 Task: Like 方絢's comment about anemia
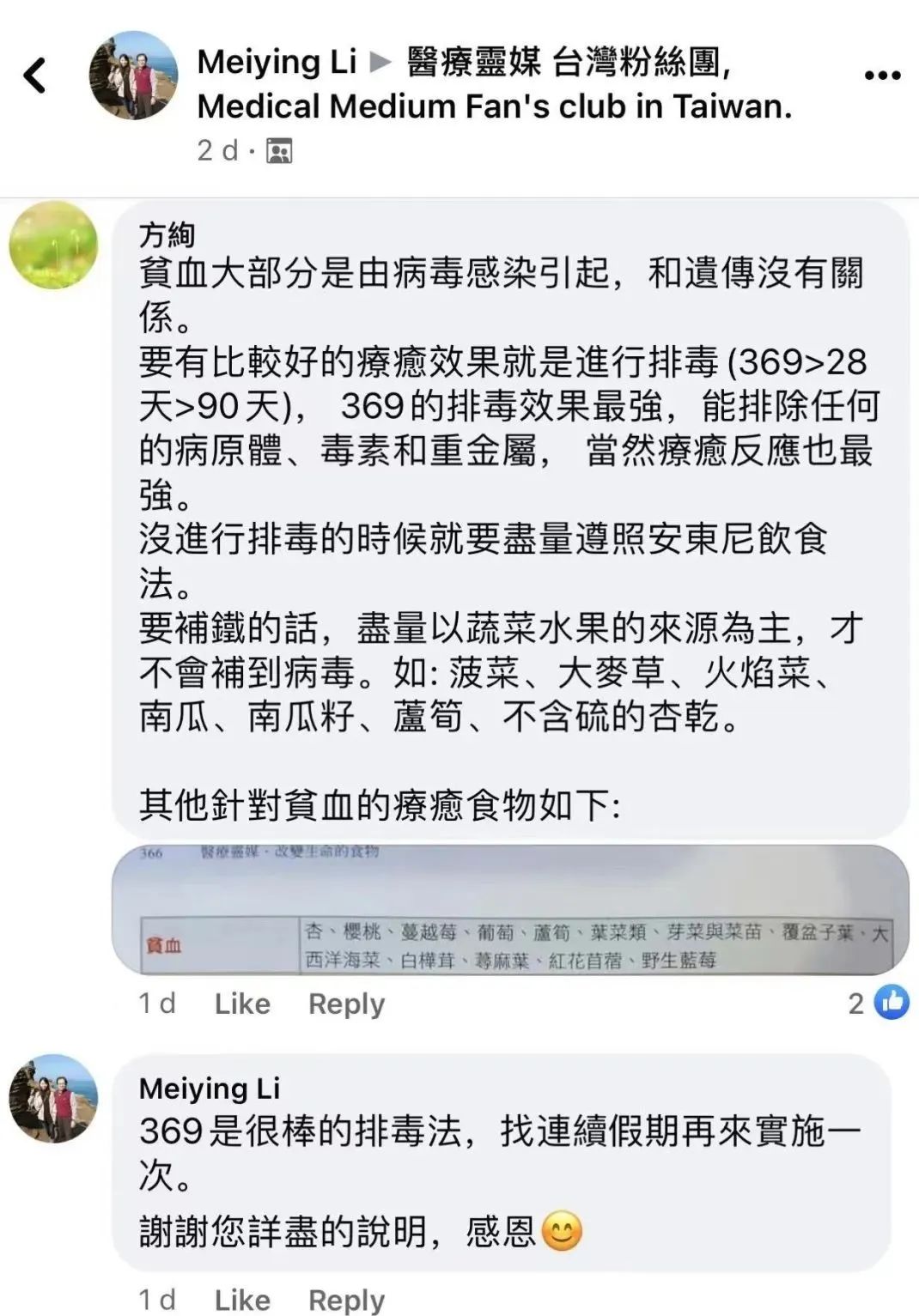pyautogui.click(x=242, y=1004)
